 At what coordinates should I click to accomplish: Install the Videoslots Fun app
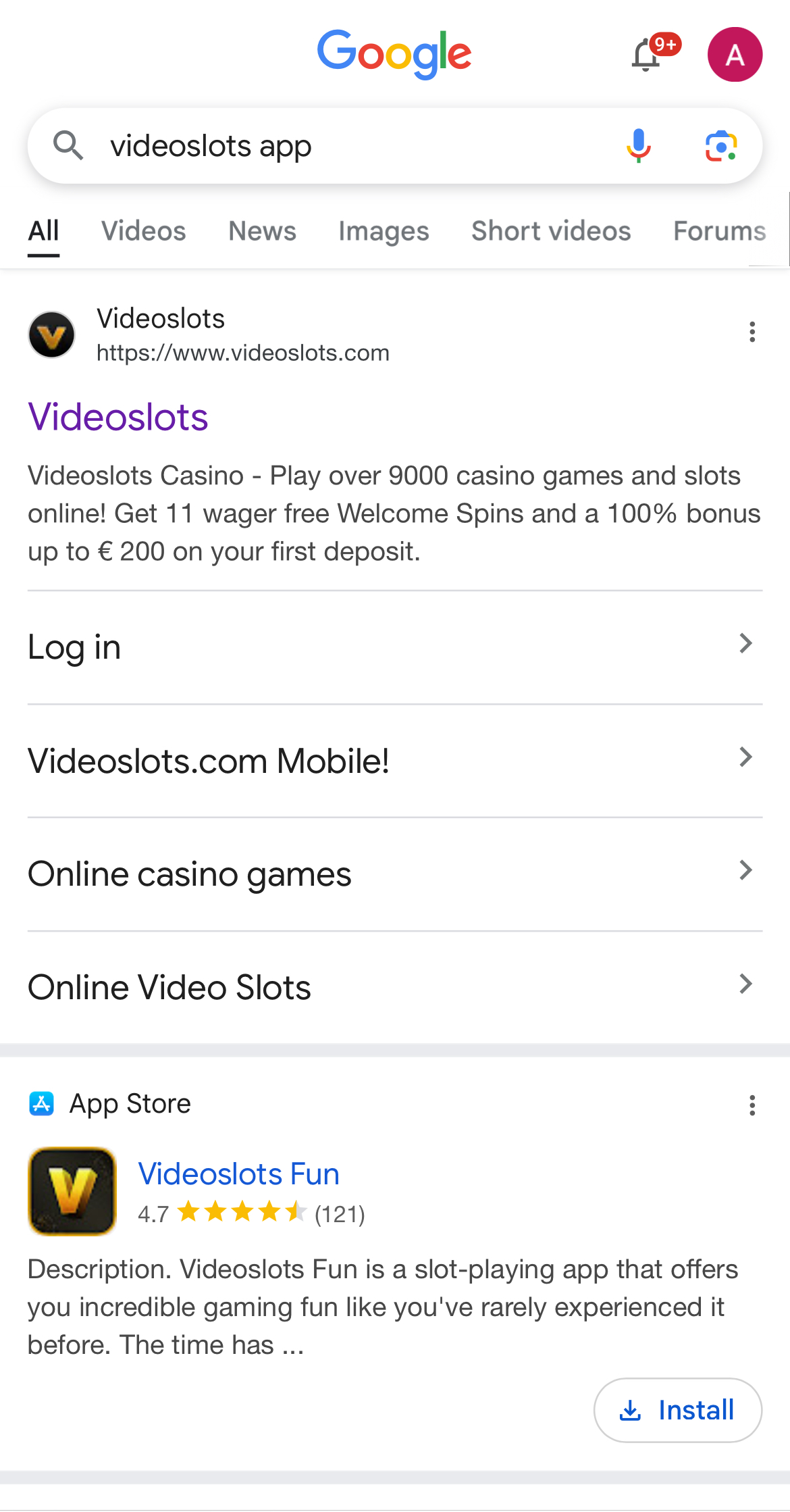pyautogui.click(x=677, y=1410)
